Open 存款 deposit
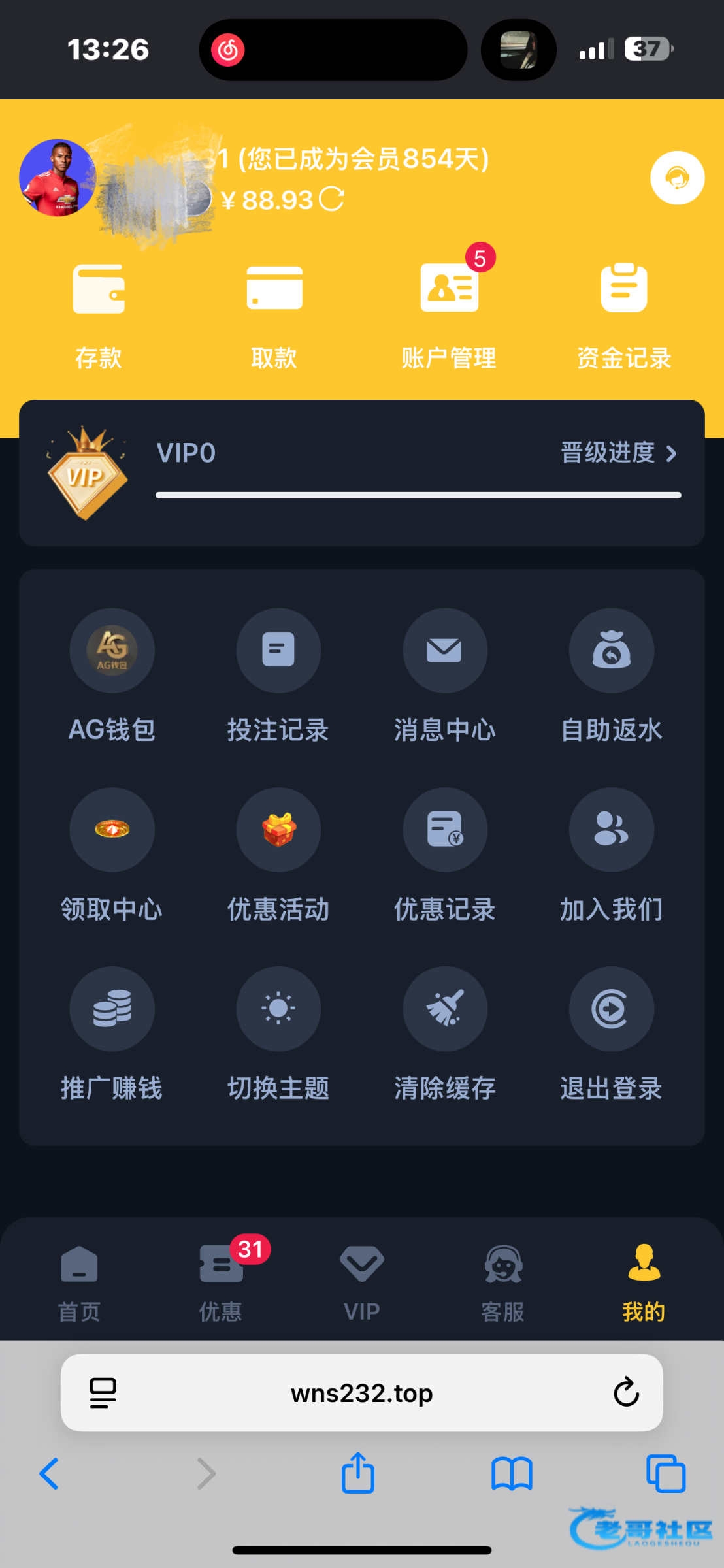Viewport: 724px width, 1568px height. pos(99,314)
